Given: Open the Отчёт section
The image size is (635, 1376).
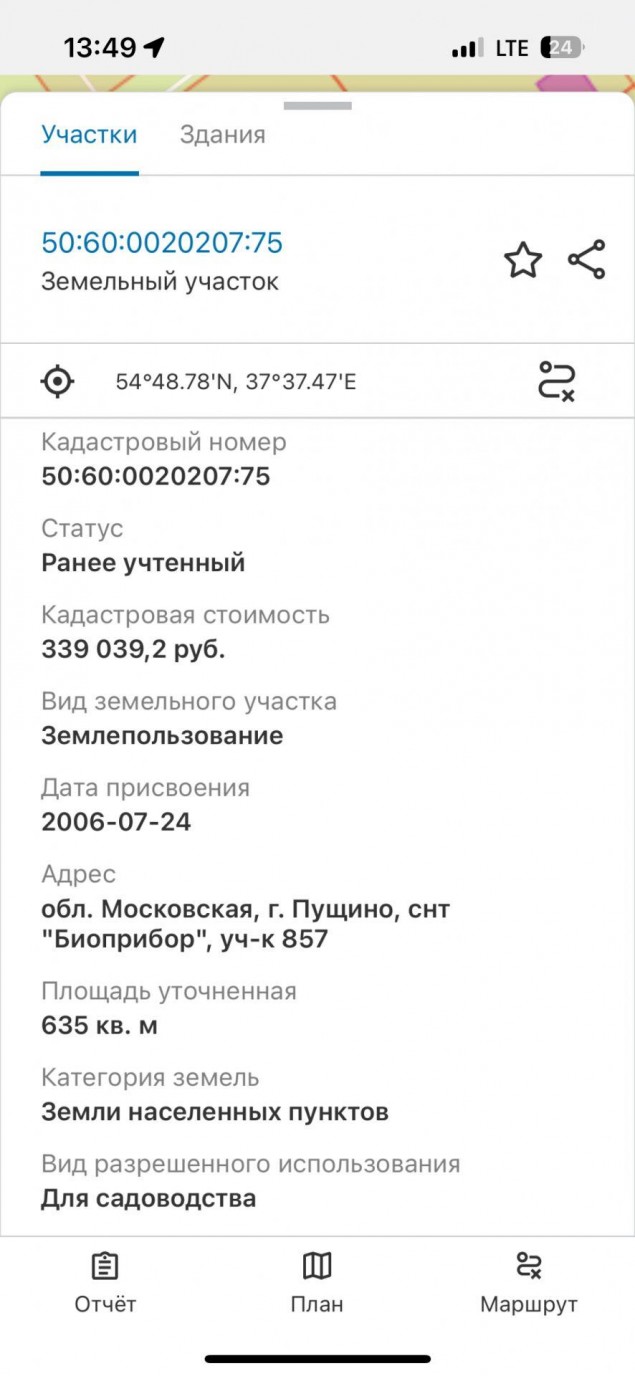Looking at the screenshot, I should click(105, 1282).
